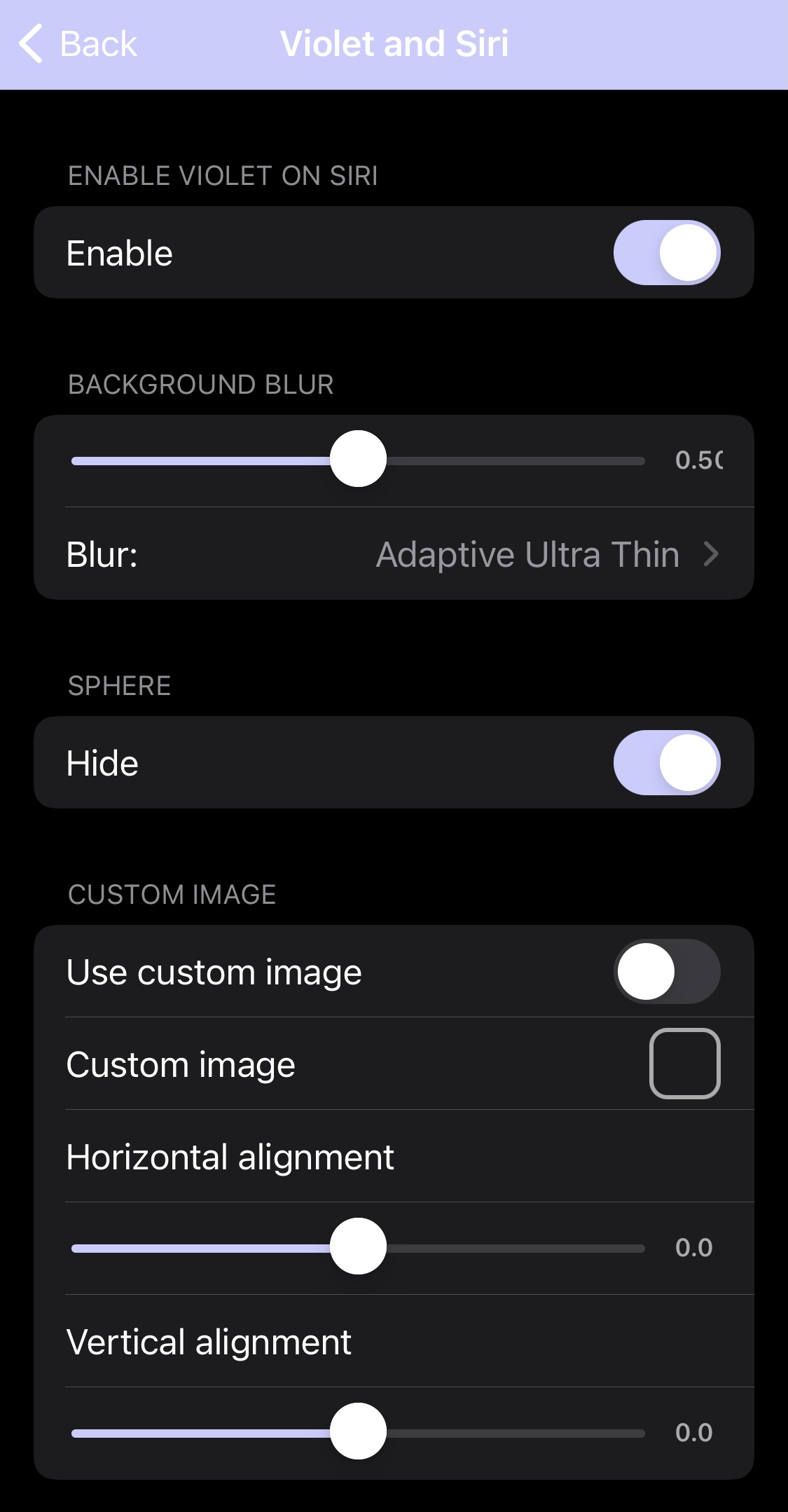Open the Blur style picker row
Image resolution: width=788 pixels, height=1512 pixels.
point(394,554)
